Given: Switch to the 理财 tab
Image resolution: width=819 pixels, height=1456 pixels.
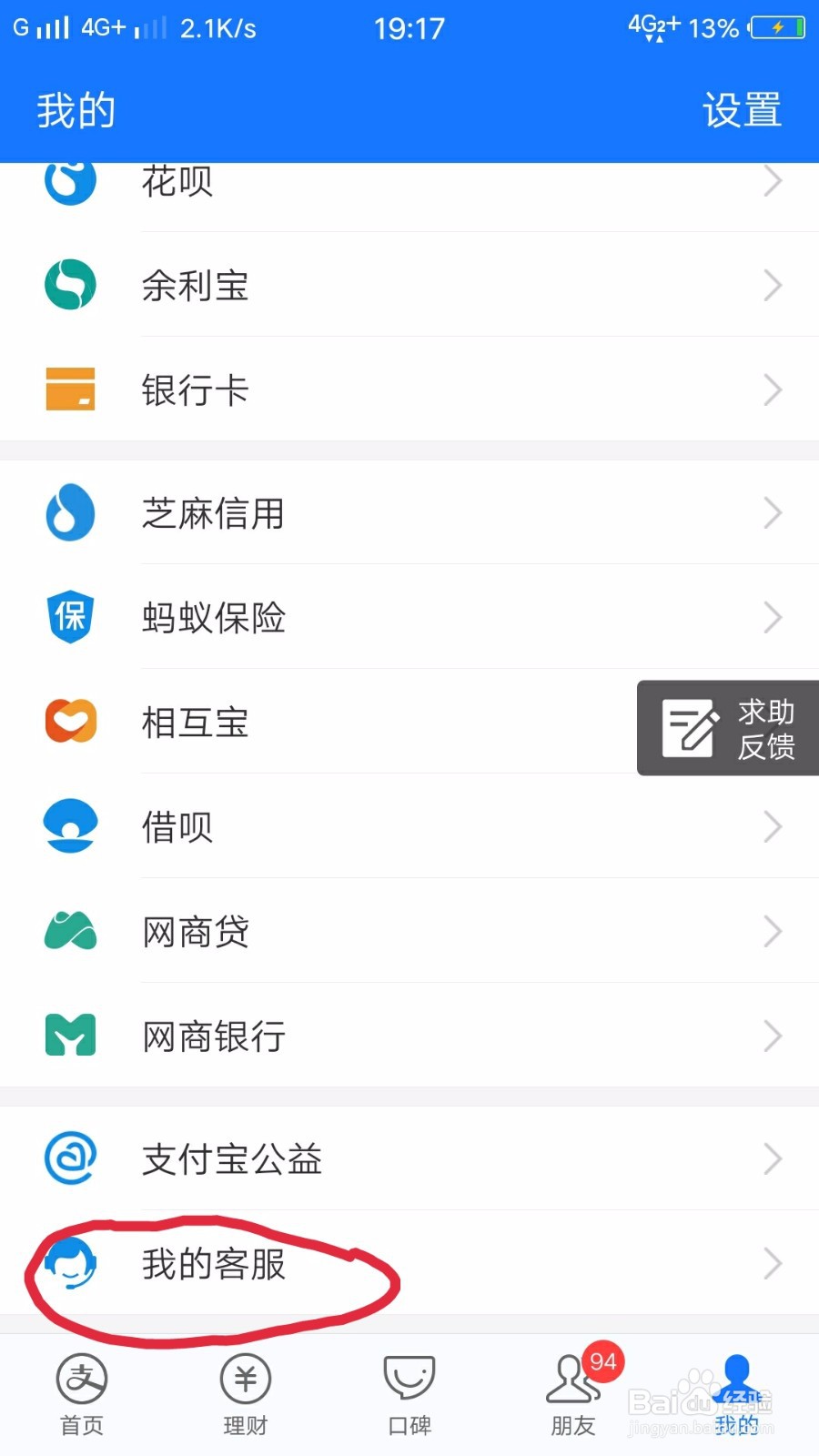Looking at the screenshot, I should [x=245, y=1392].
